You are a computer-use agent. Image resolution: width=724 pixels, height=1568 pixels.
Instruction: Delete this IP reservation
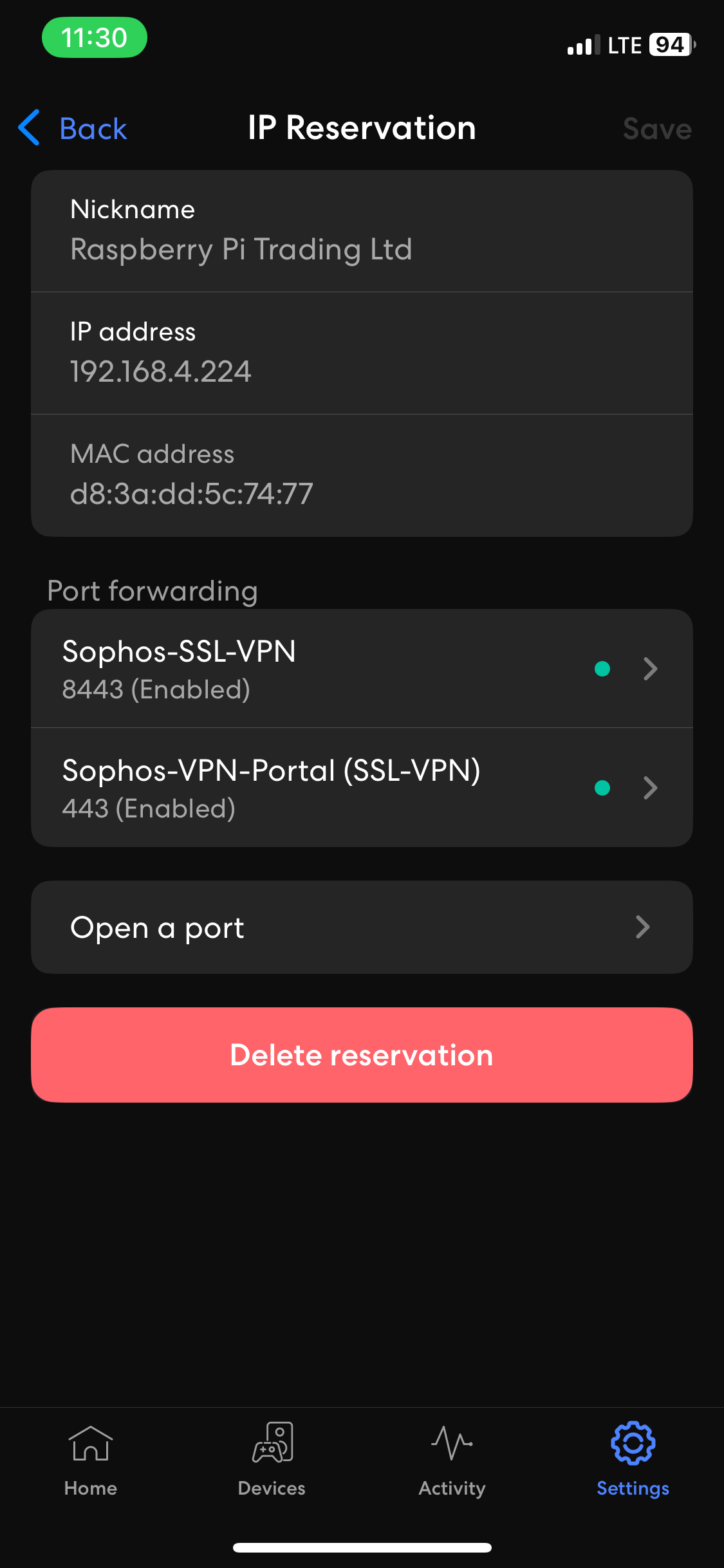pyautogui.click(x=362, y=1055)
